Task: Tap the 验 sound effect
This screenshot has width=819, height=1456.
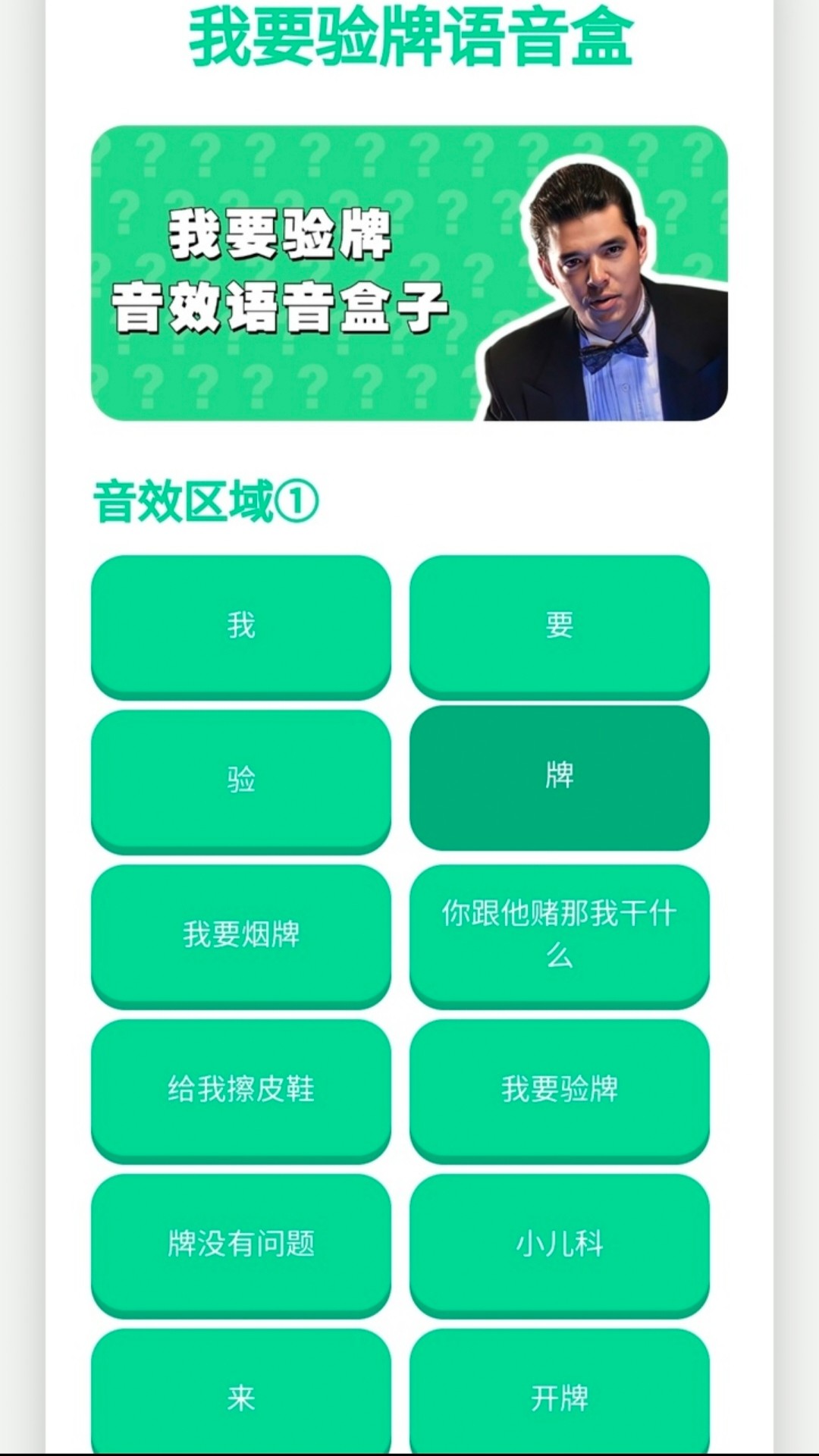Action: tap(241, 777)
